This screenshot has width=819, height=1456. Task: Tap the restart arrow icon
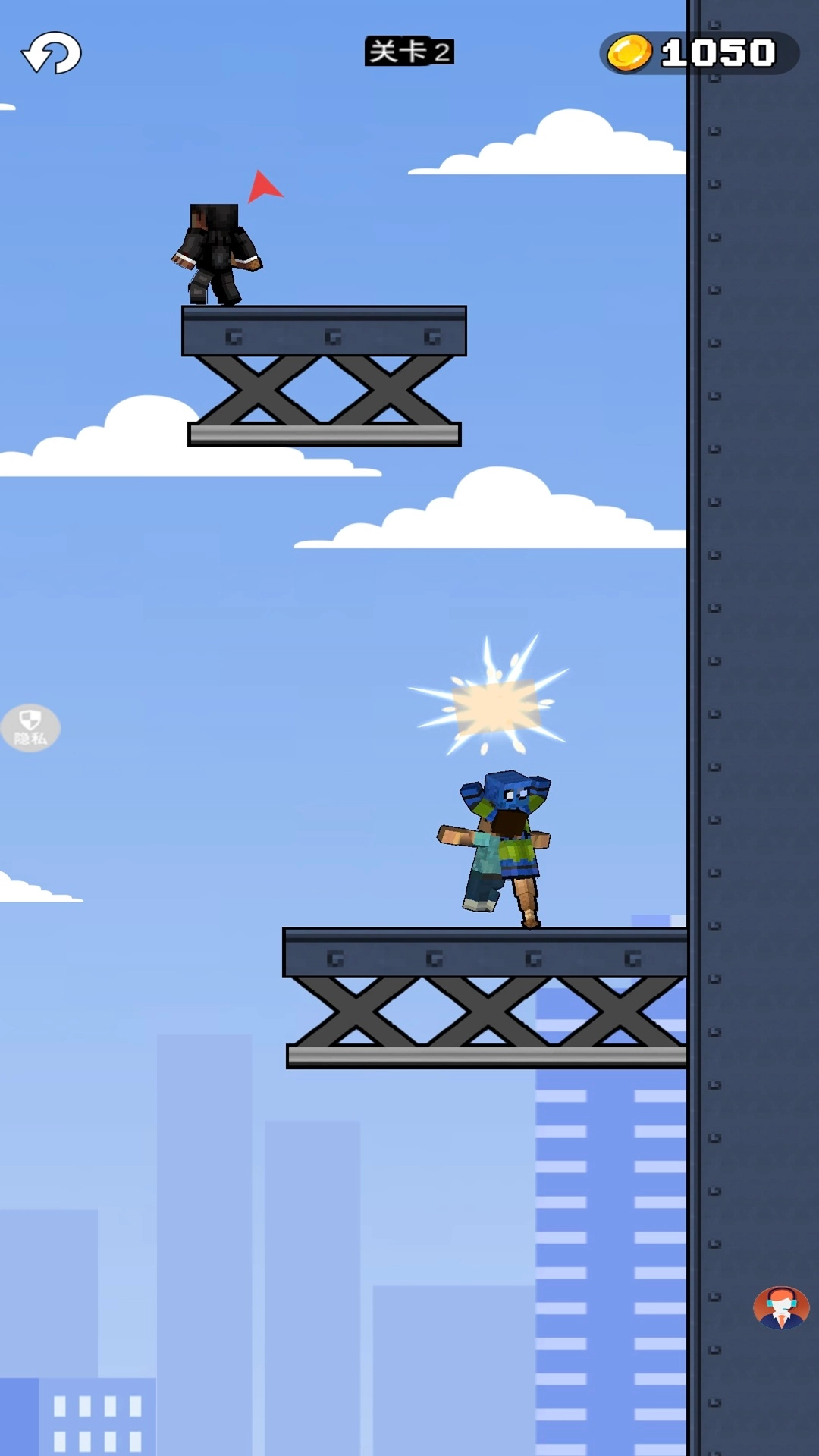pyautogui.click(x=52, y=53)
